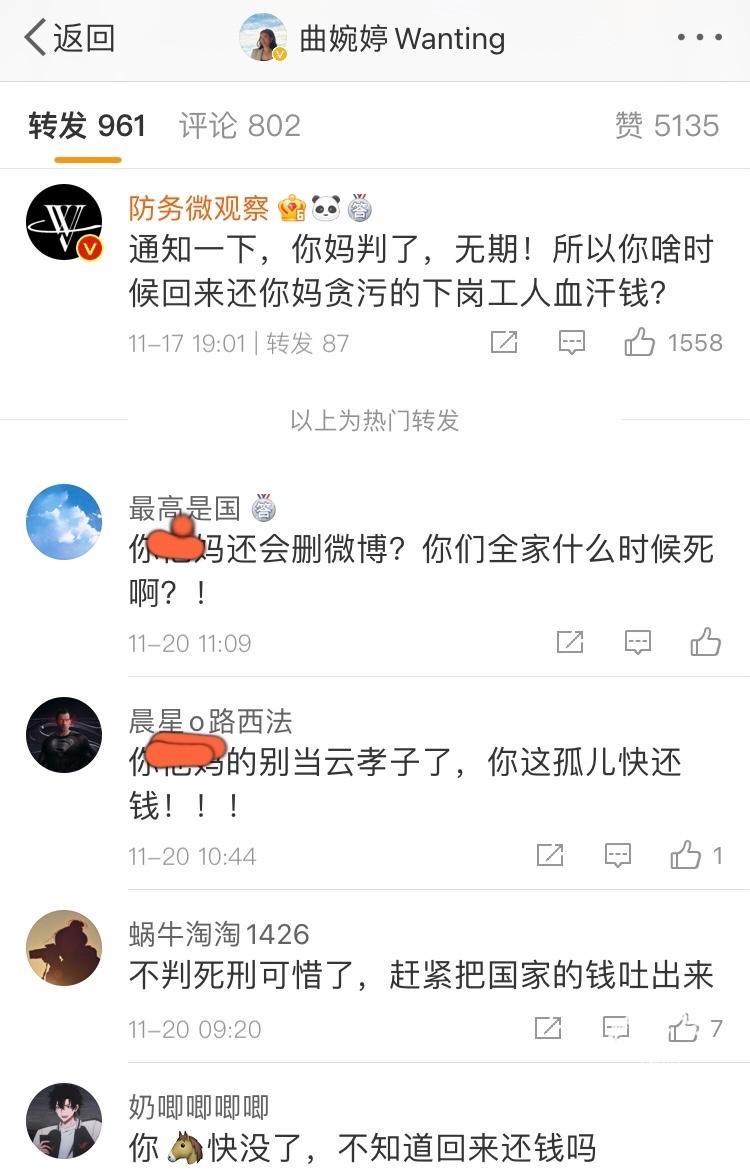This screenshot has width=750, height=1170.
Task: Repost 防务微观察's post
Action: [504, 343]
